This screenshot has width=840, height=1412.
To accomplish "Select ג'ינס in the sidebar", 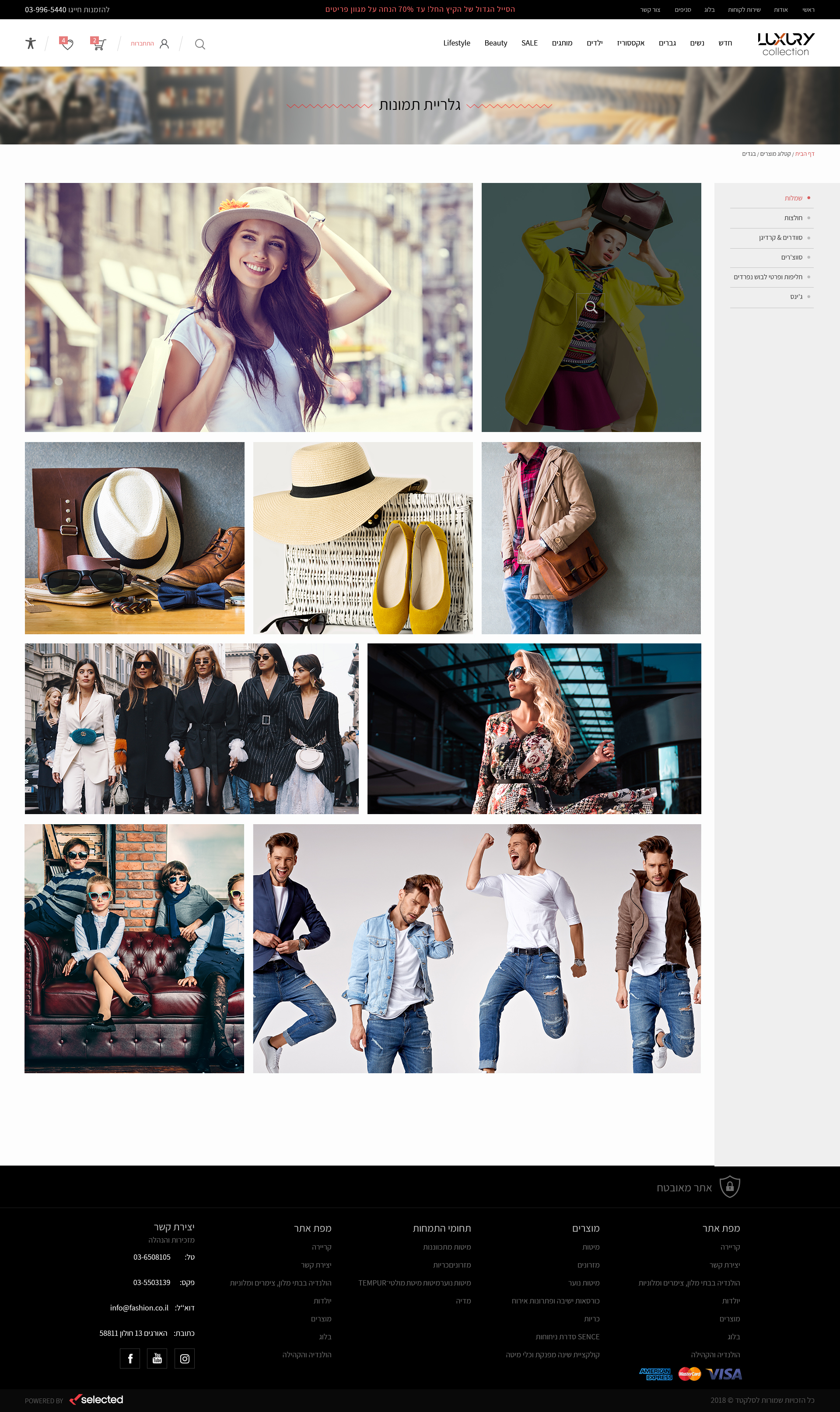I will coord(796,297).
